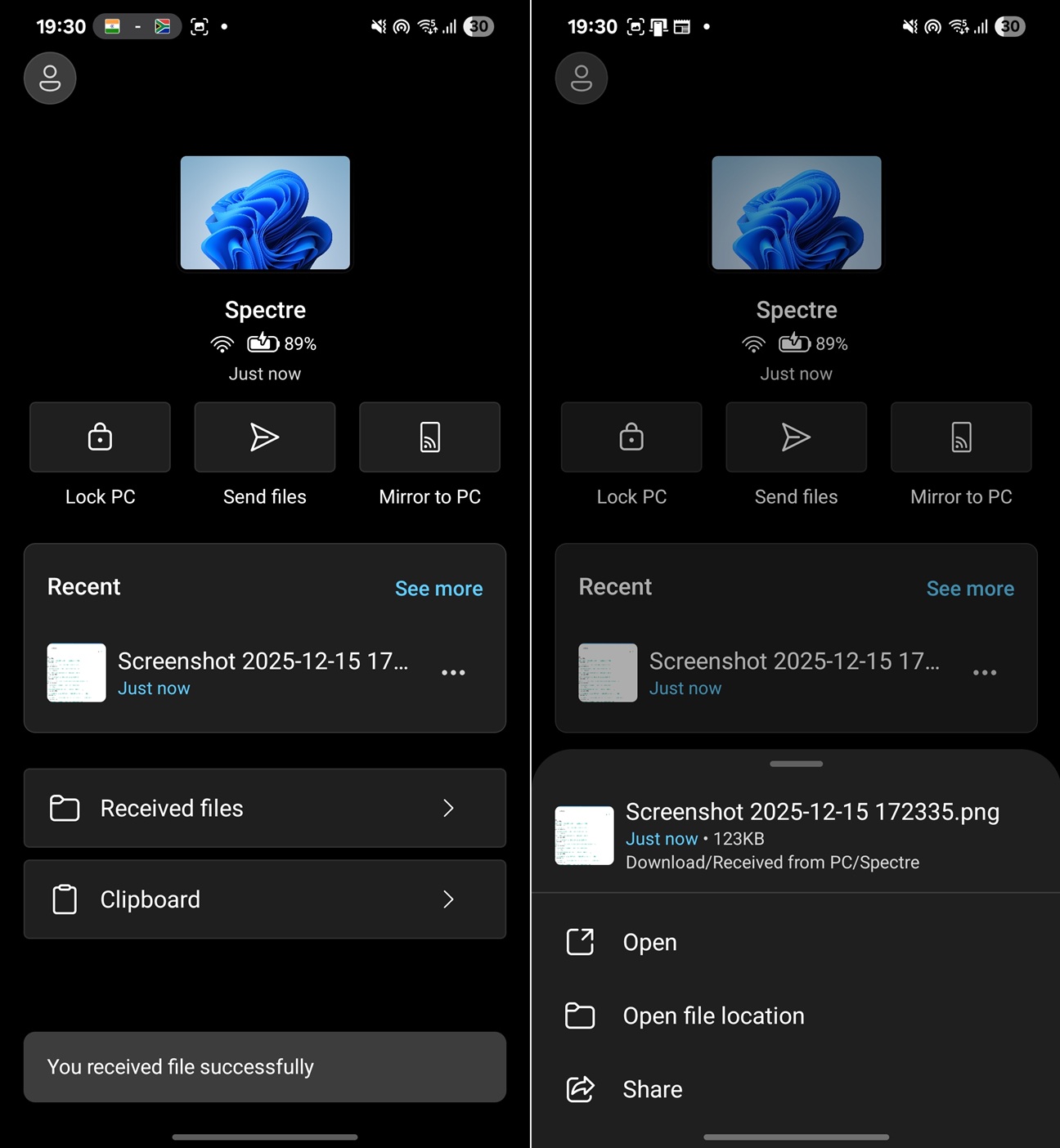Select Open file location
This screenshot has height=1148, width=1060.
coord(712,1016)
